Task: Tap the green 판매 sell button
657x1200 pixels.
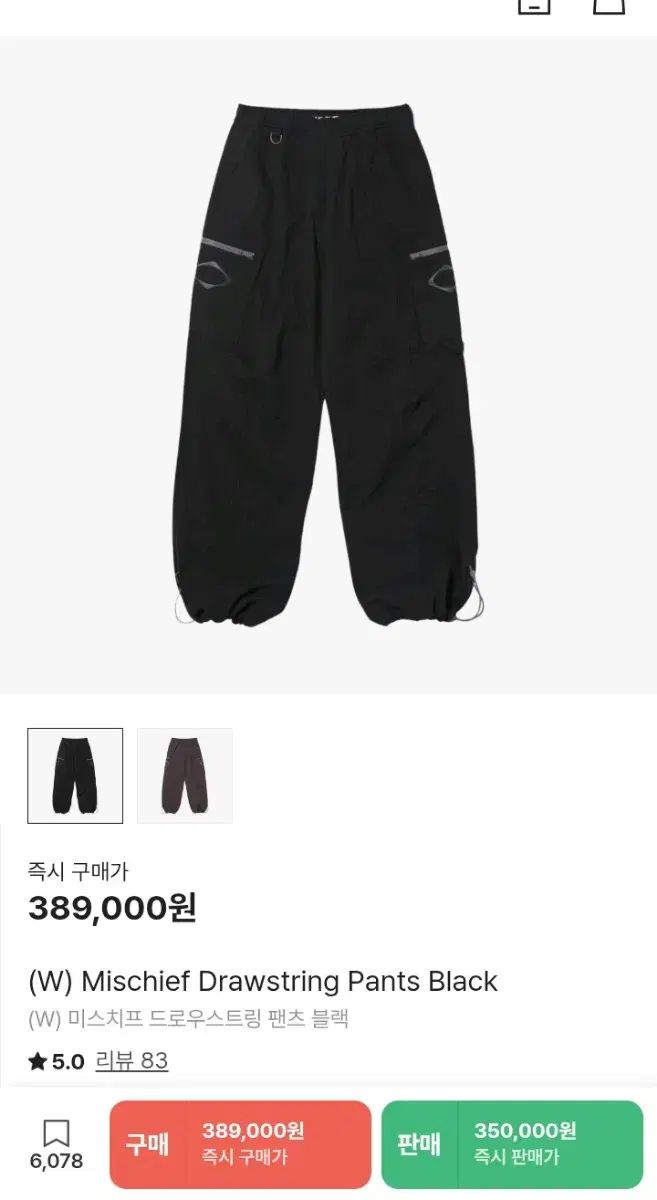Action: pyautogui.click(x=512, y=1144)
